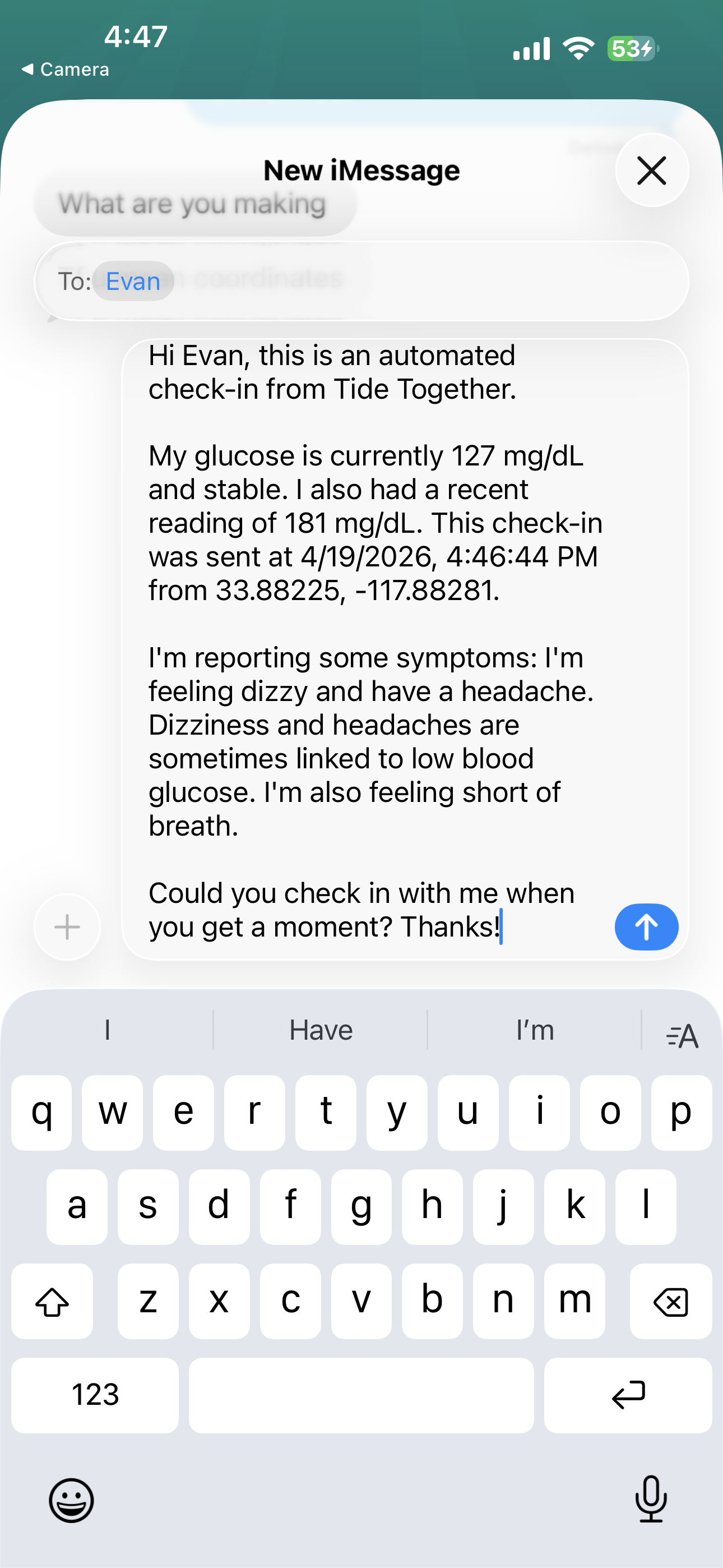Tap inside the message text field
This screenshot has width=723, height=1568.
pyautogui.click(x=365, y=639)
